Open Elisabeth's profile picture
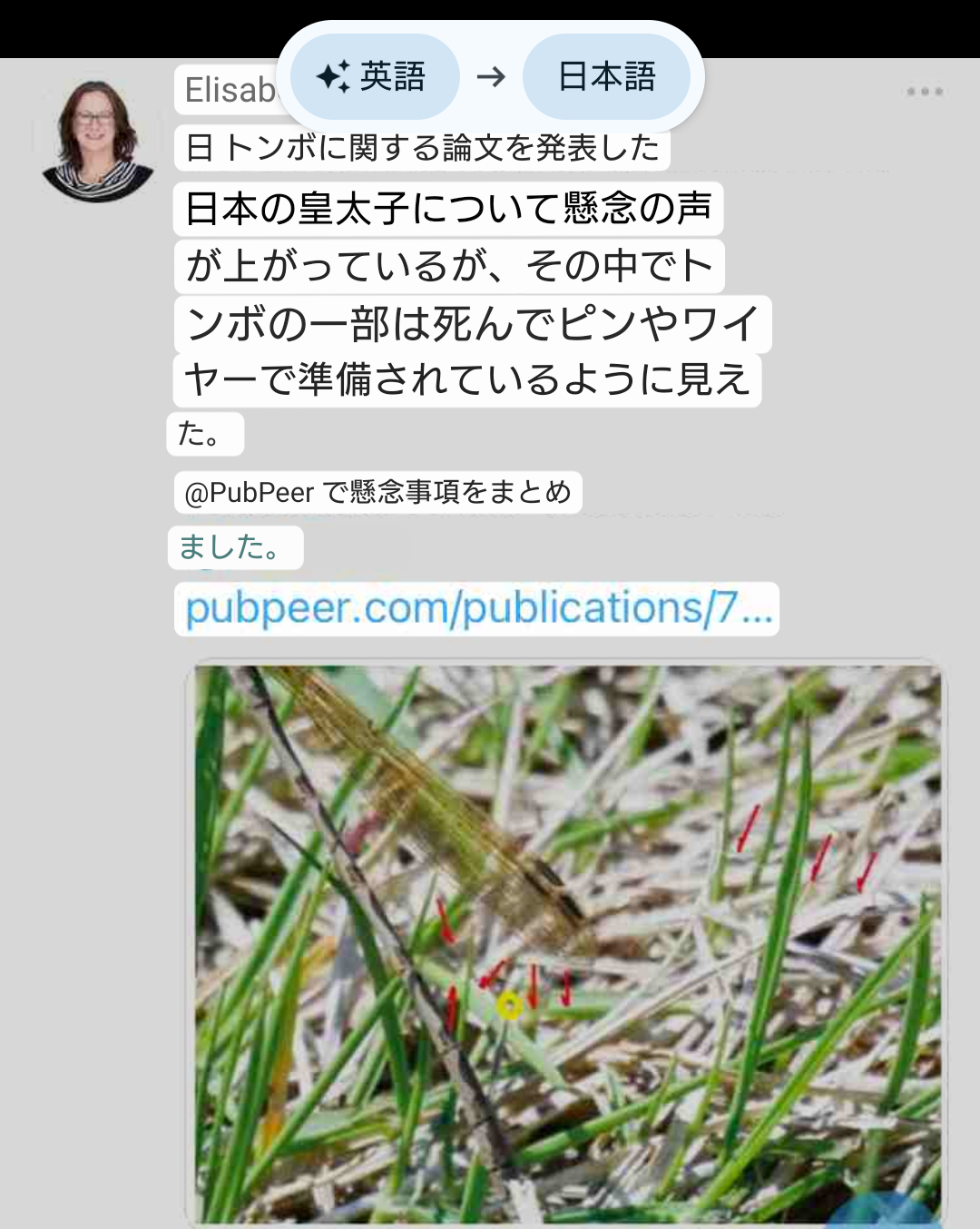 click(x=97, y=141)
